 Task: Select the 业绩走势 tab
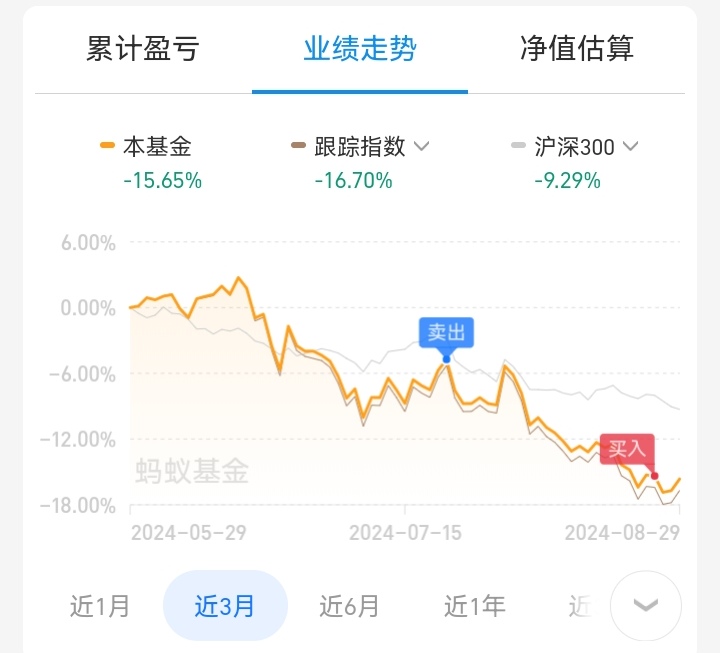360,49
